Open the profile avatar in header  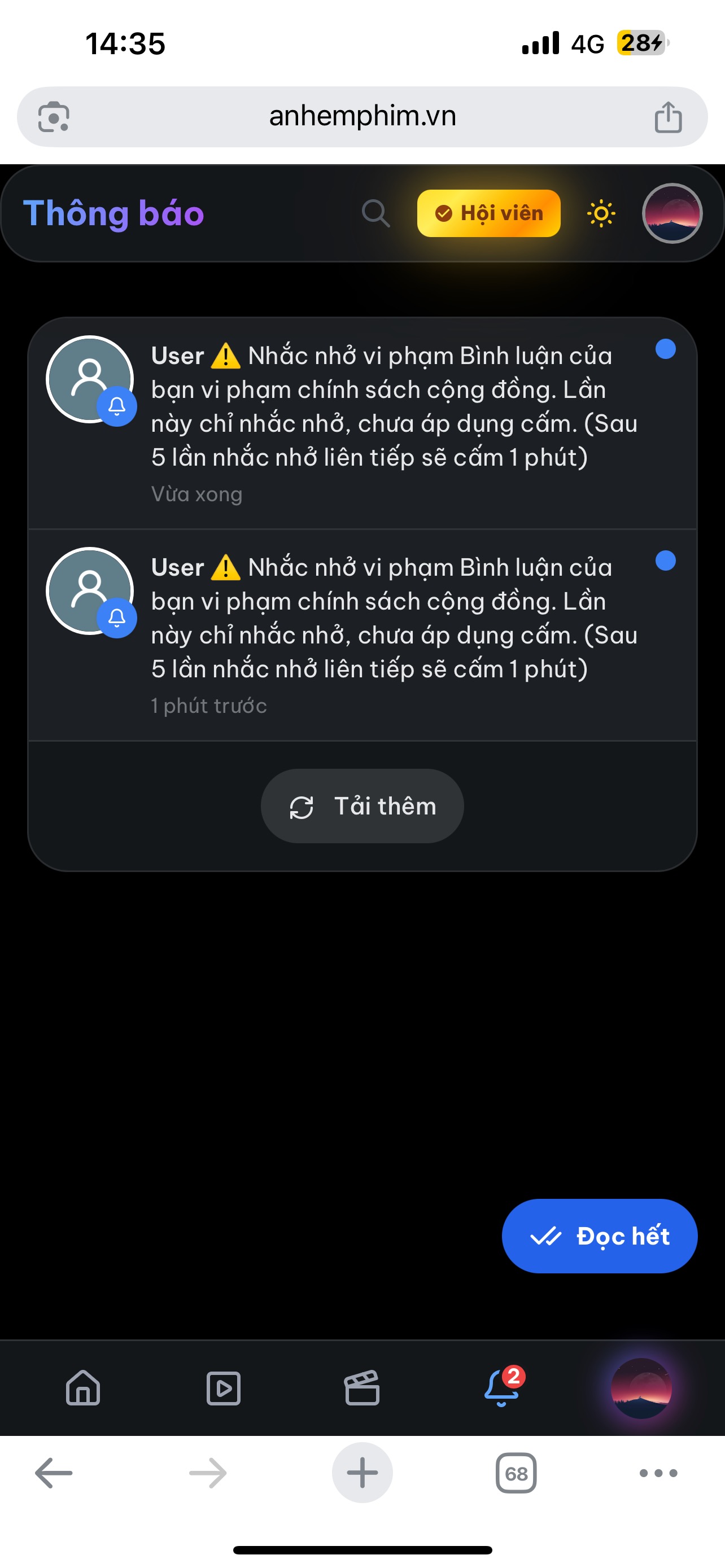pyautogui.click(x=672, y=214)
